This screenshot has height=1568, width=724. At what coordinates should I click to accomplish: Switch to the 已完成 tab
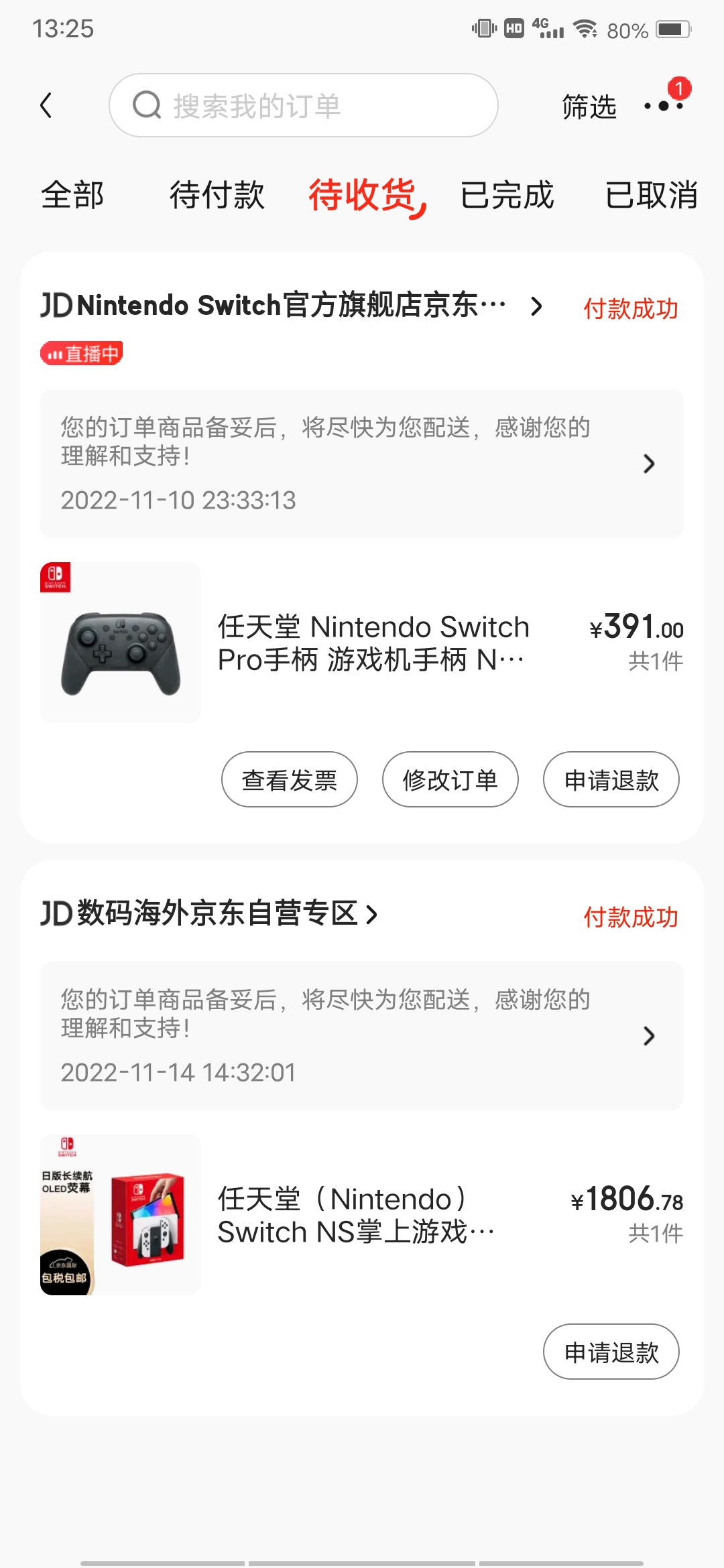coord(507,195)
